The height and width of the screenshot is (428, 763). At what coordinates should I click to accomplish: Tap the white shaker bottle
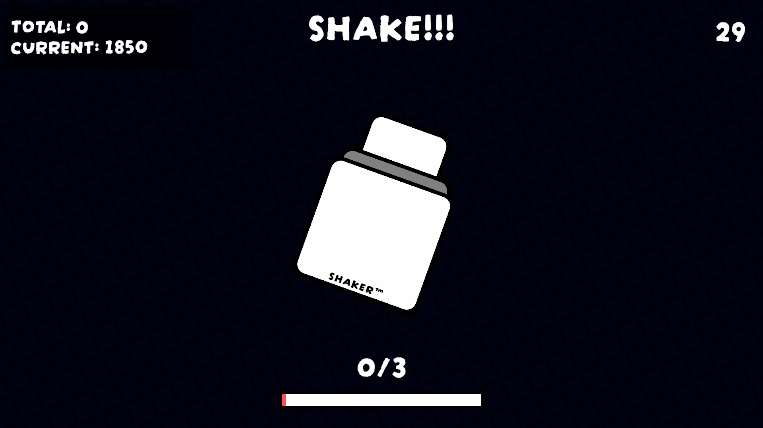click(x=375, y=230)
